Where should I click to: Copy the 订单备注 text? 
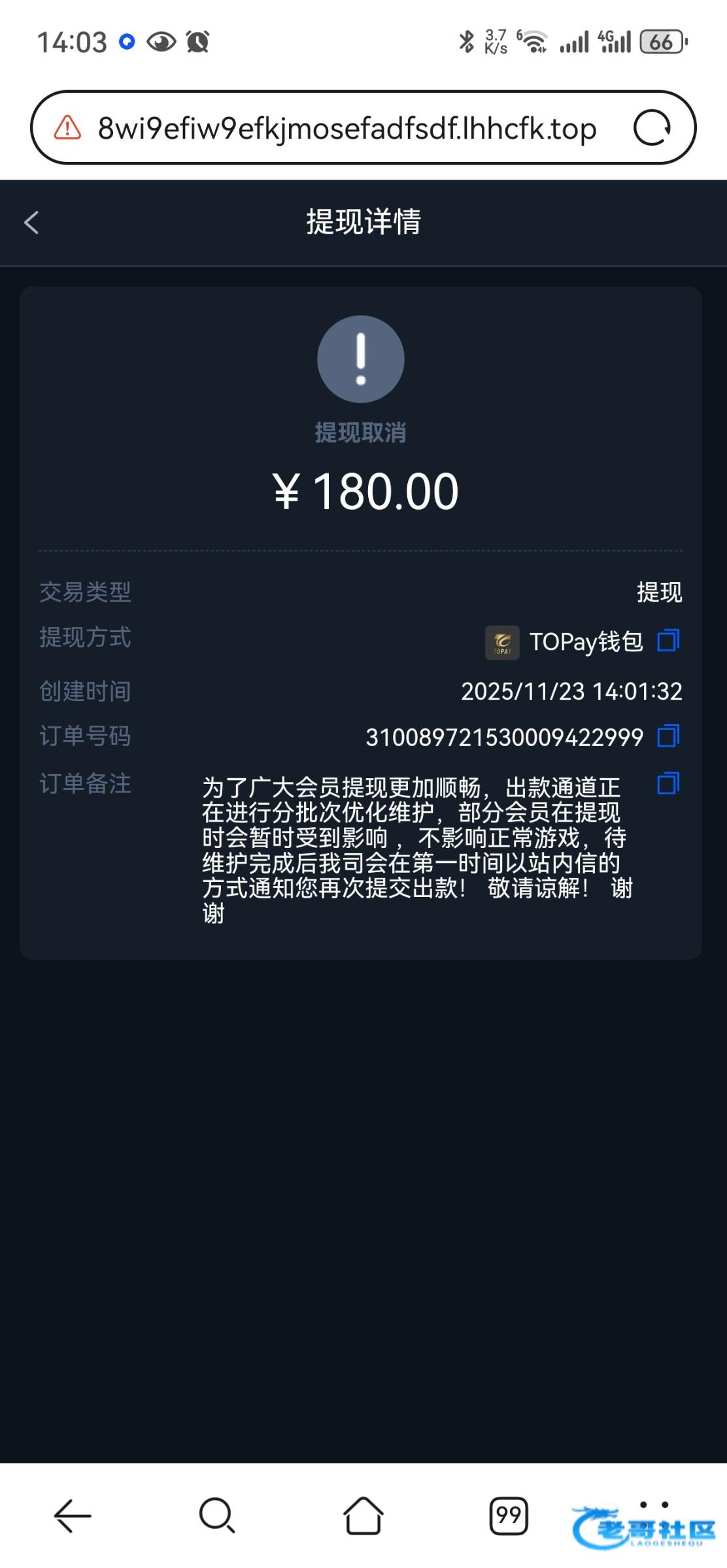point(668,783)
